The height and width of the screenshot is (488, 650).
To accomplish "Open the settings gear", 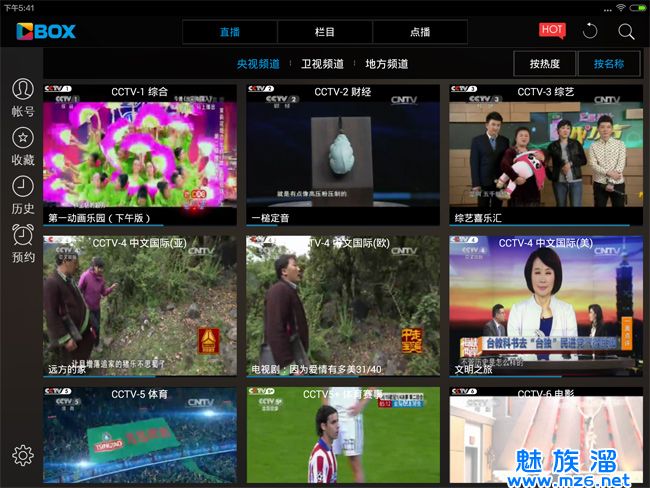I will [x=23, y=455].
